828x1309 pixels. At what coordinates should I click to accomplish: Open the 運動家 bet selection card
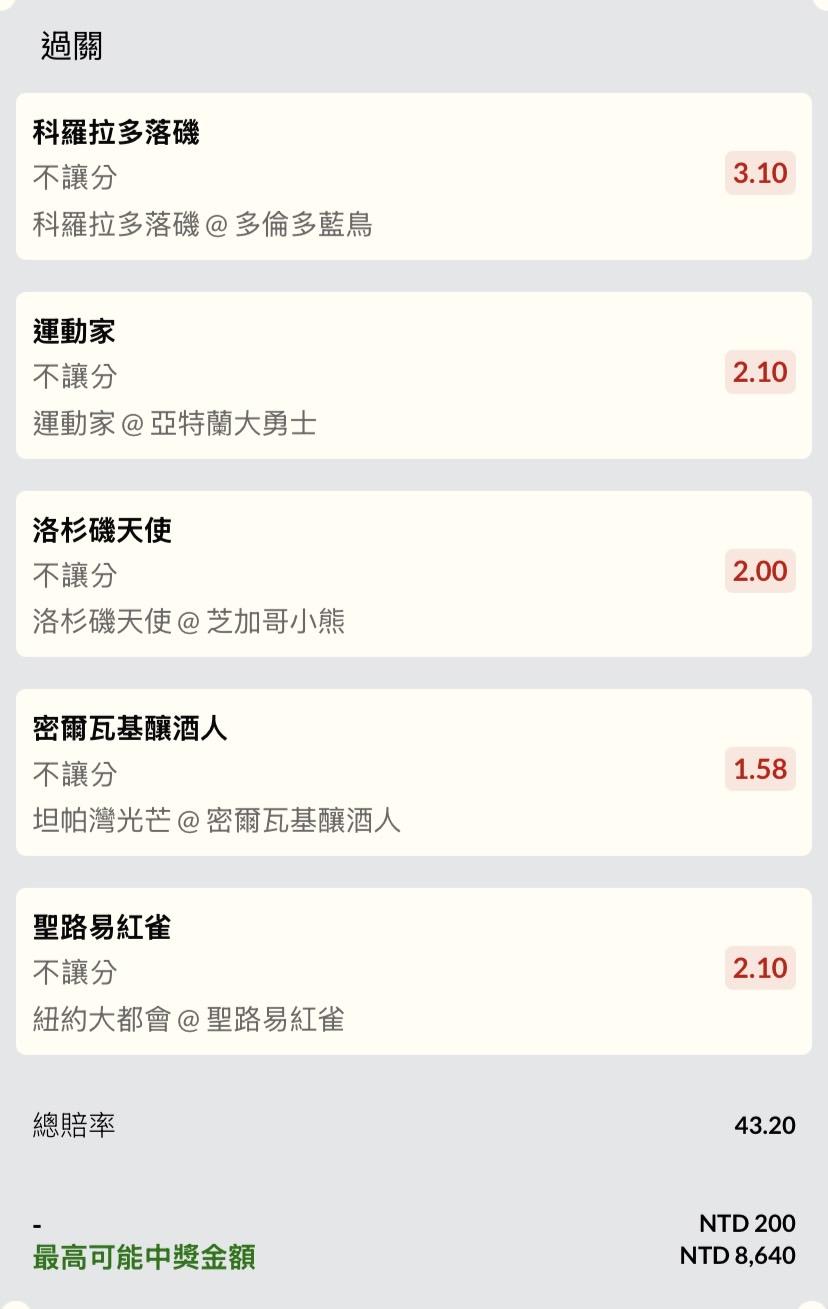(x=413, y=375)
